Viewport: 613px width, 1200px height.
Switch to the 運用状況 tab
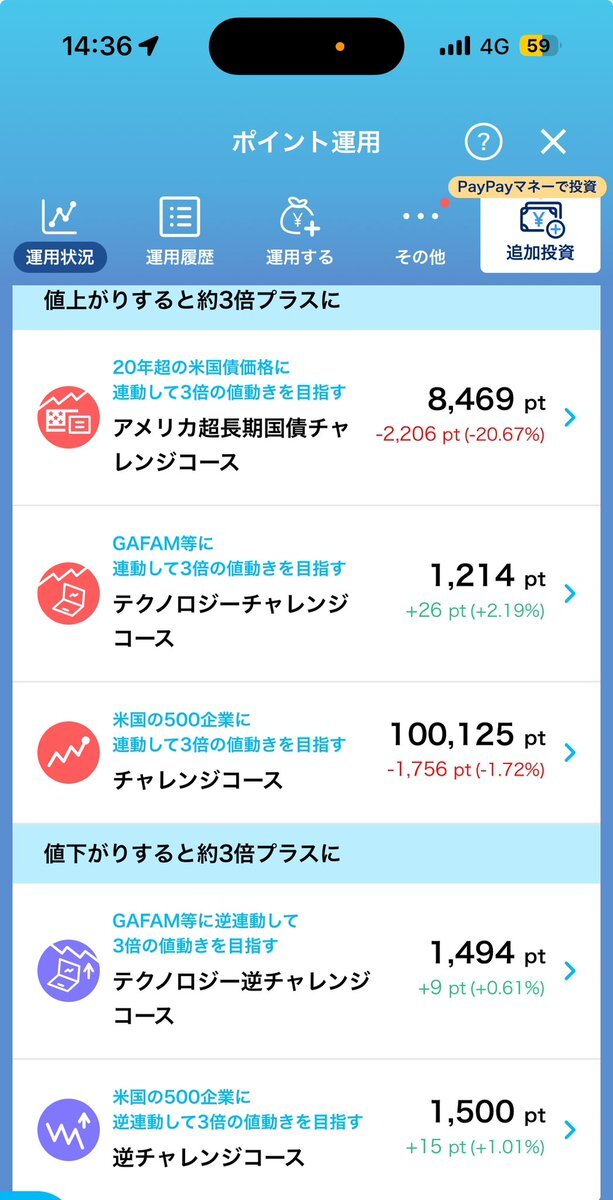(60, 233)
